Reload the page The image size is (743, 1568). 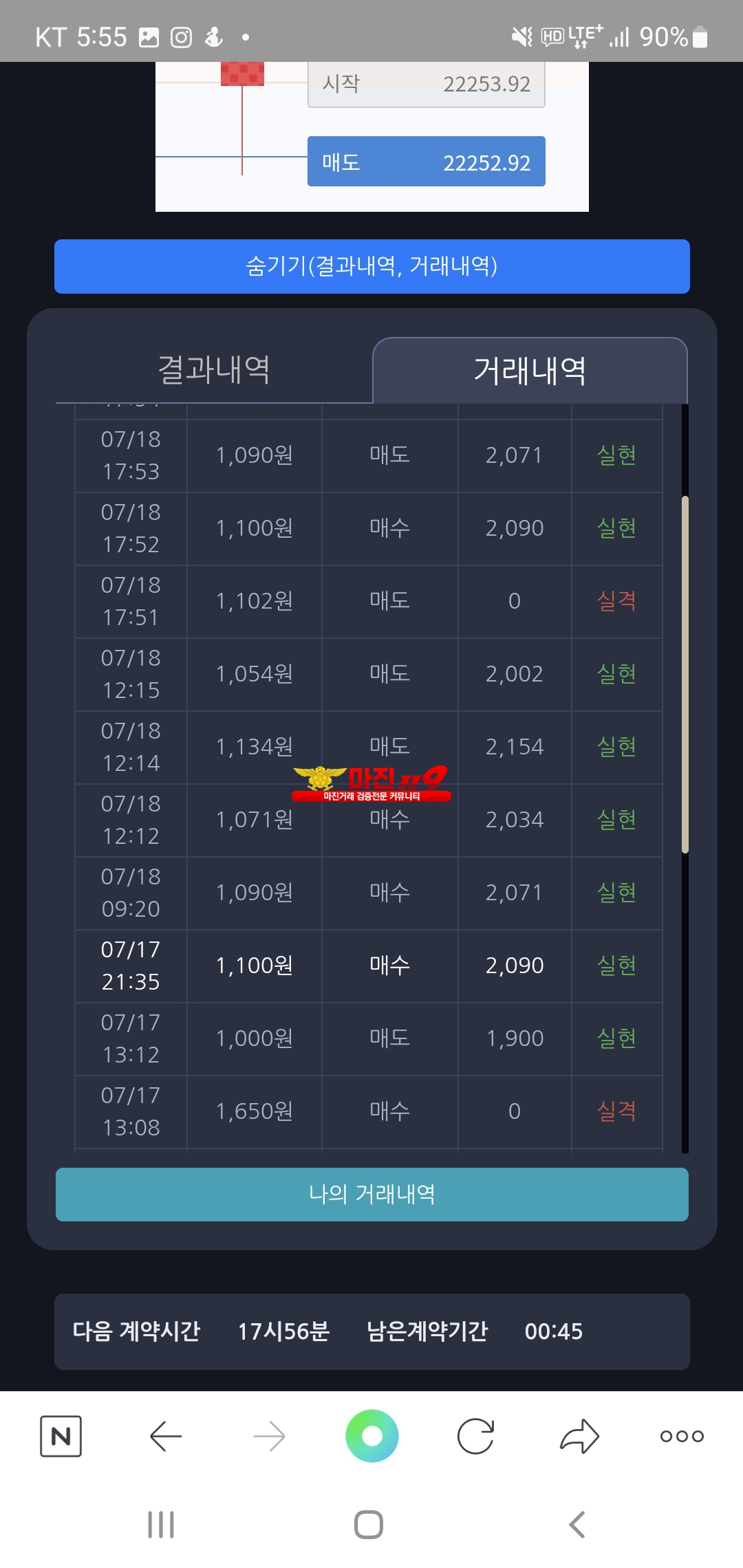coord(475,1436)
